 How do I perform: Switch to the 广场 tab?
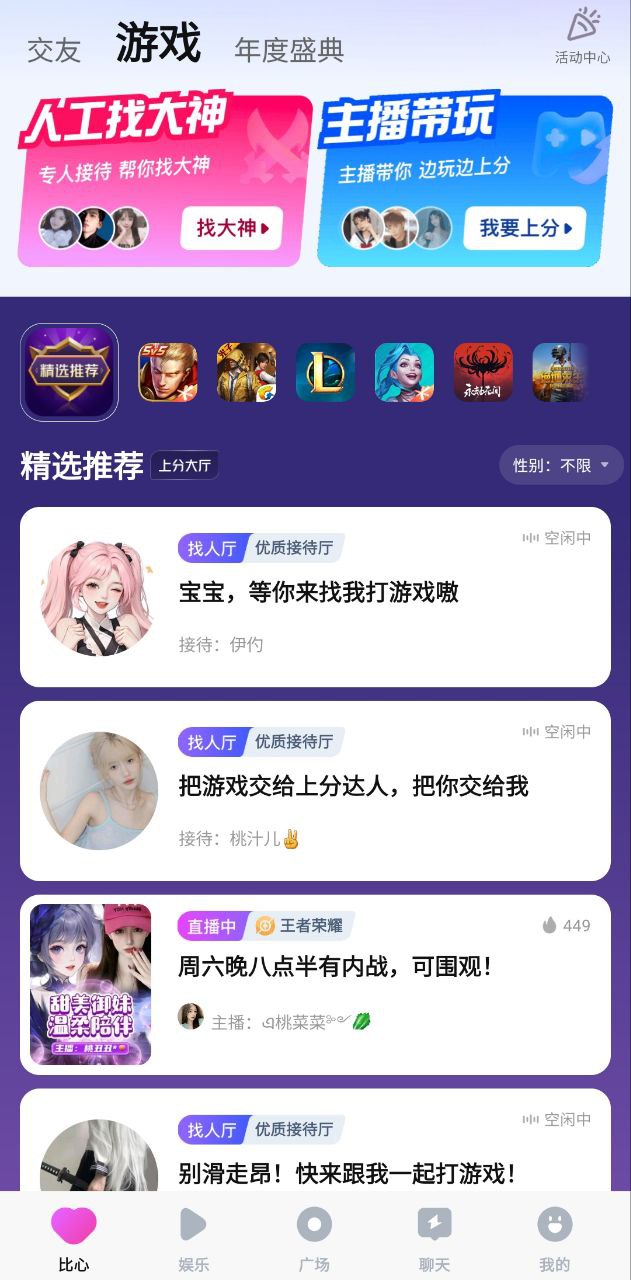click(314, 1240)
